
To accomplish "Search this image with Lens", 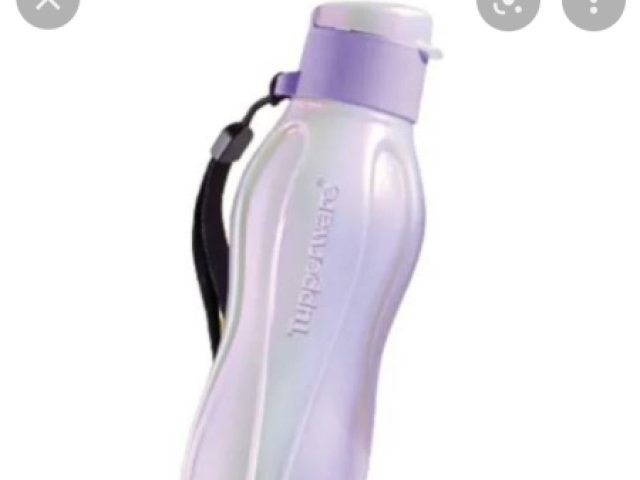I will [x=508, y=5].
